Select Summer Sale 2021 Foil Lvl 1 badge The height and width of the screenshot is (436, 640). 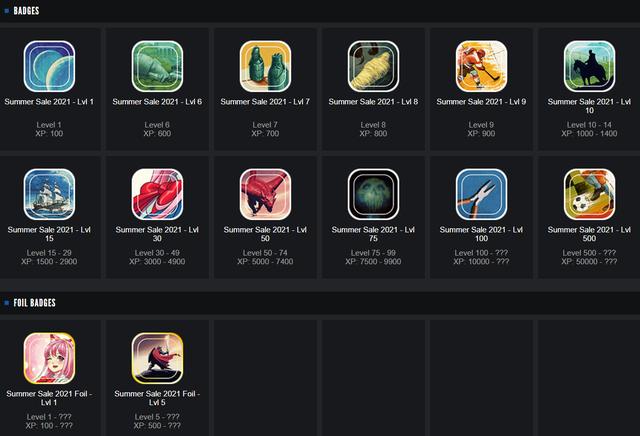pos(49,359)
